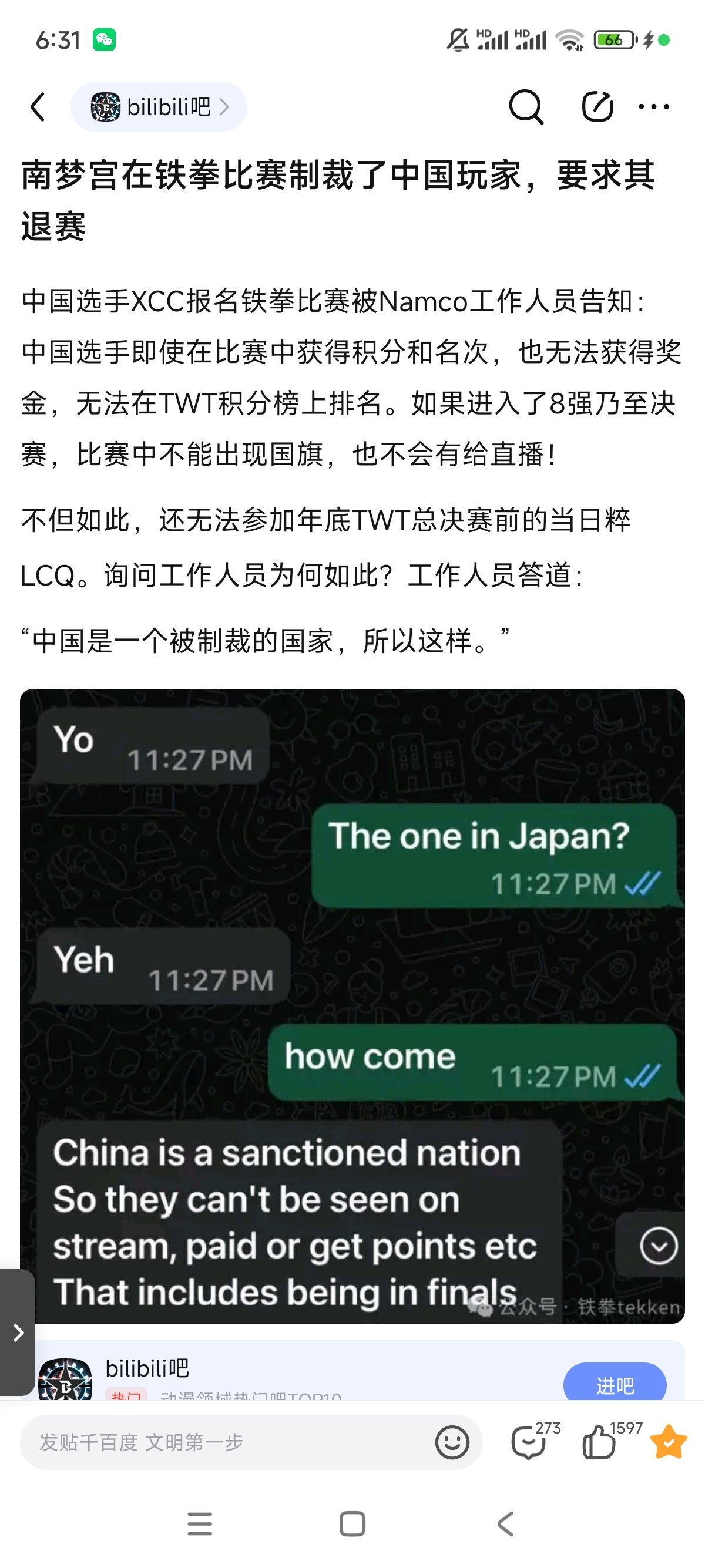Tap the star favorite icon

tap(668, 1442)
